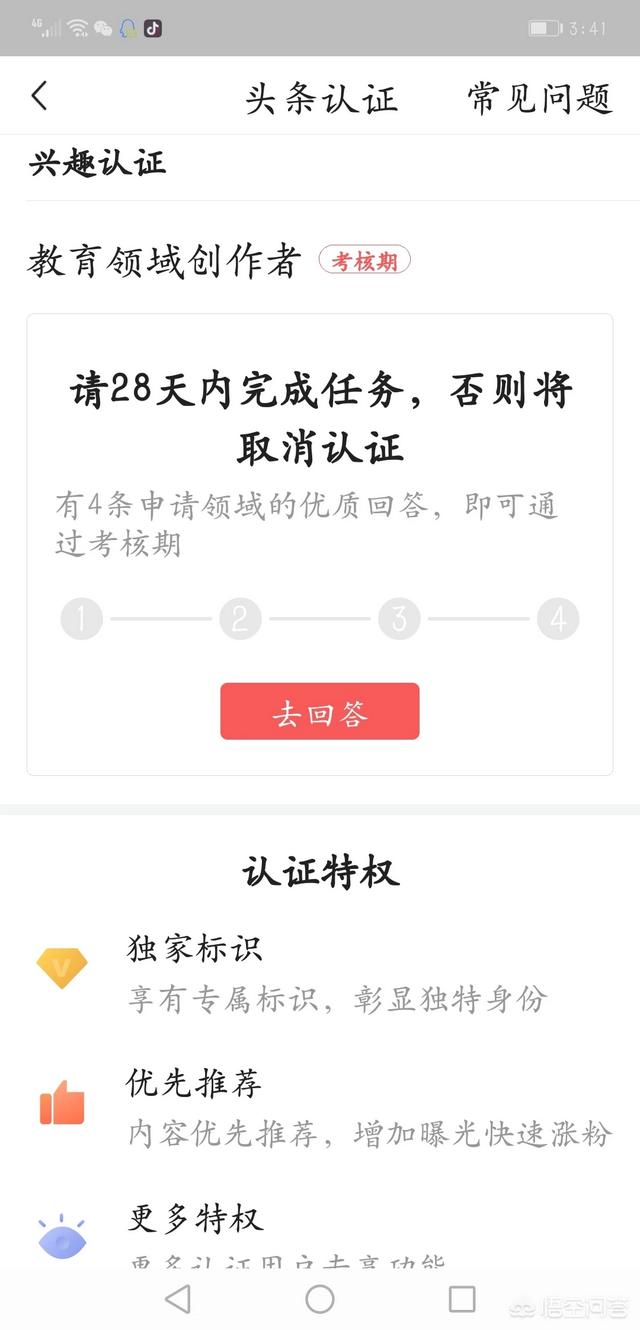Tap the system back triangle button
640x1330 pixels.
point(178,1298)
